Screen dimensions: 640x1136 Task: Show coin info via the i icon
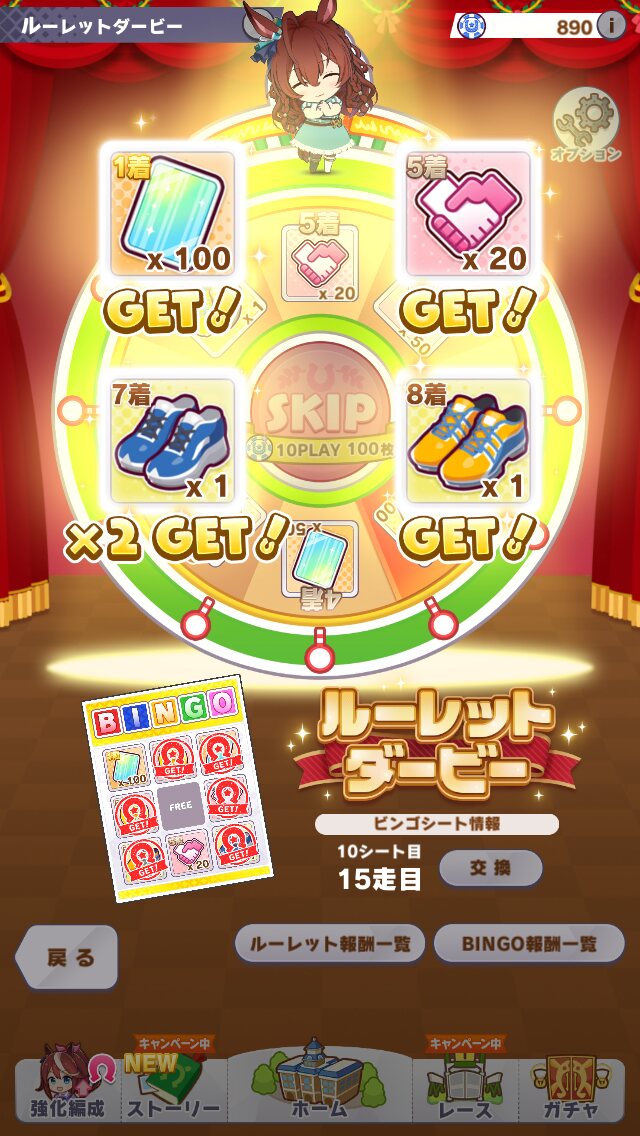tap(611, 26)
